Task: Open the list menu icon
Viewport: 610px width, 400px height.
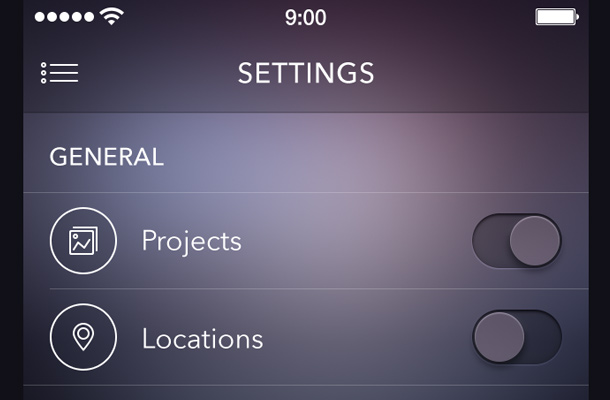Action: [x=60, y=73]
